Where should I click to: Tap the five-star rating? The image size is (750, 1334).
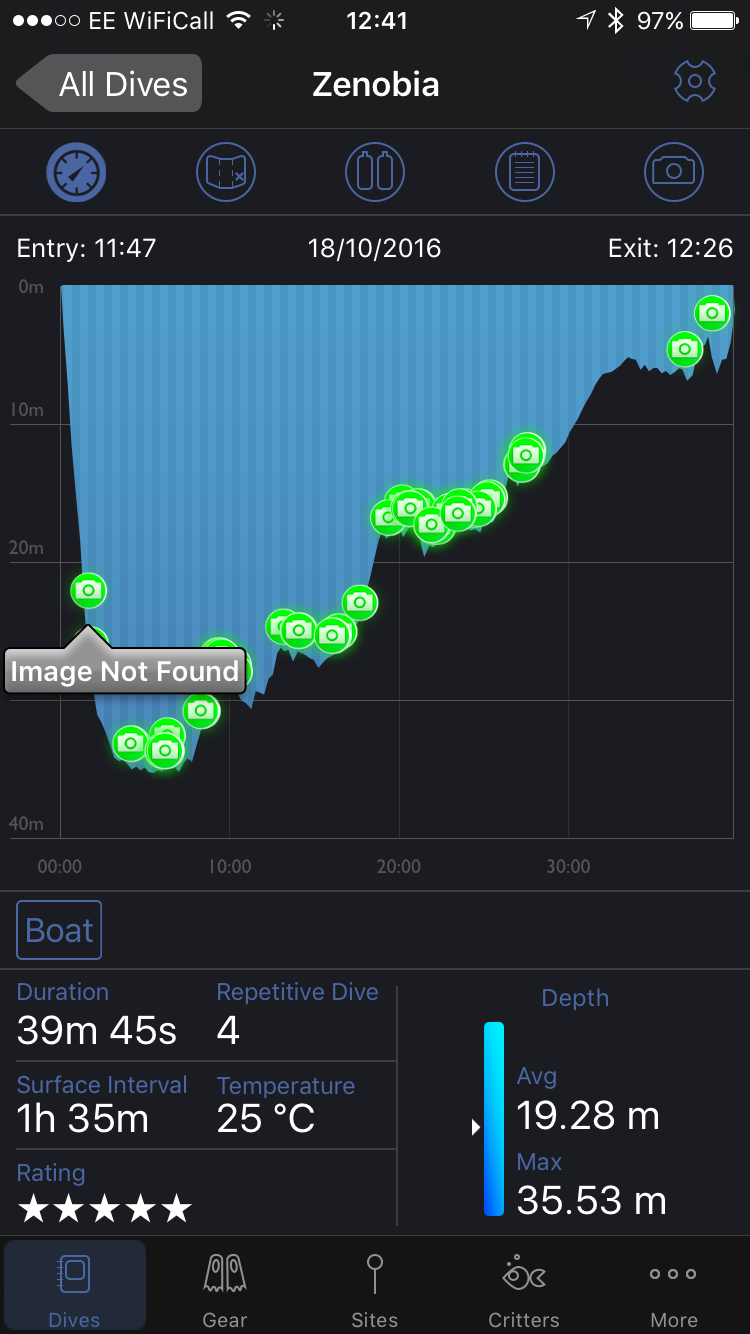point(105,1209)
